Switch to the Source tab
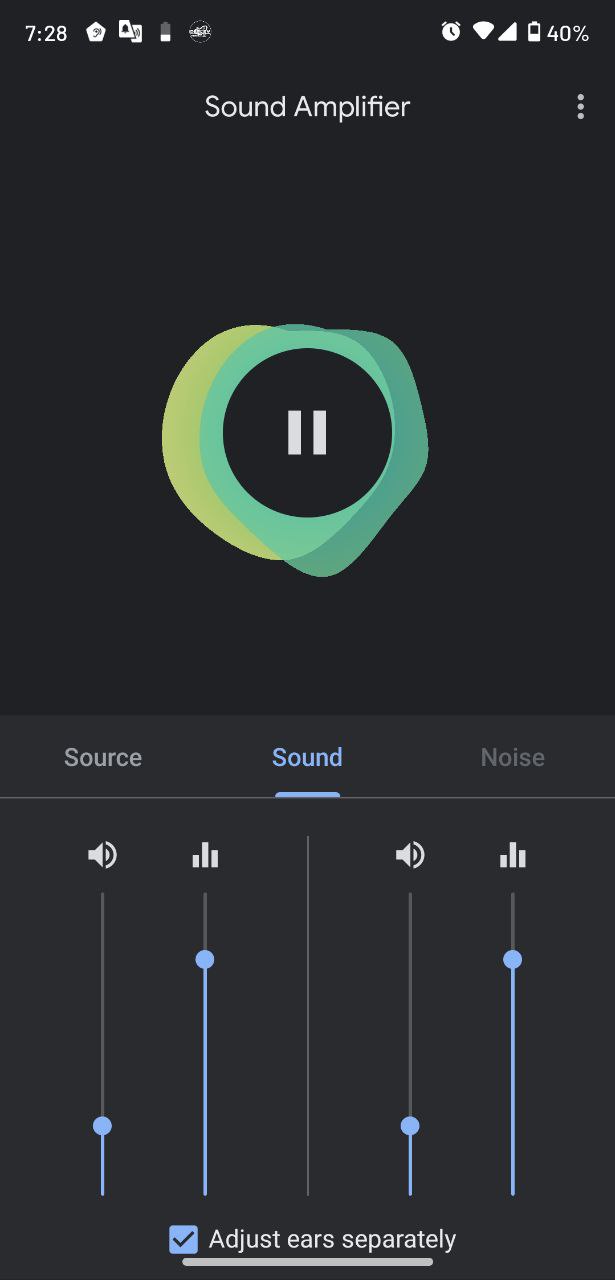Screen dimensions: 615x1280 point(103,757)
